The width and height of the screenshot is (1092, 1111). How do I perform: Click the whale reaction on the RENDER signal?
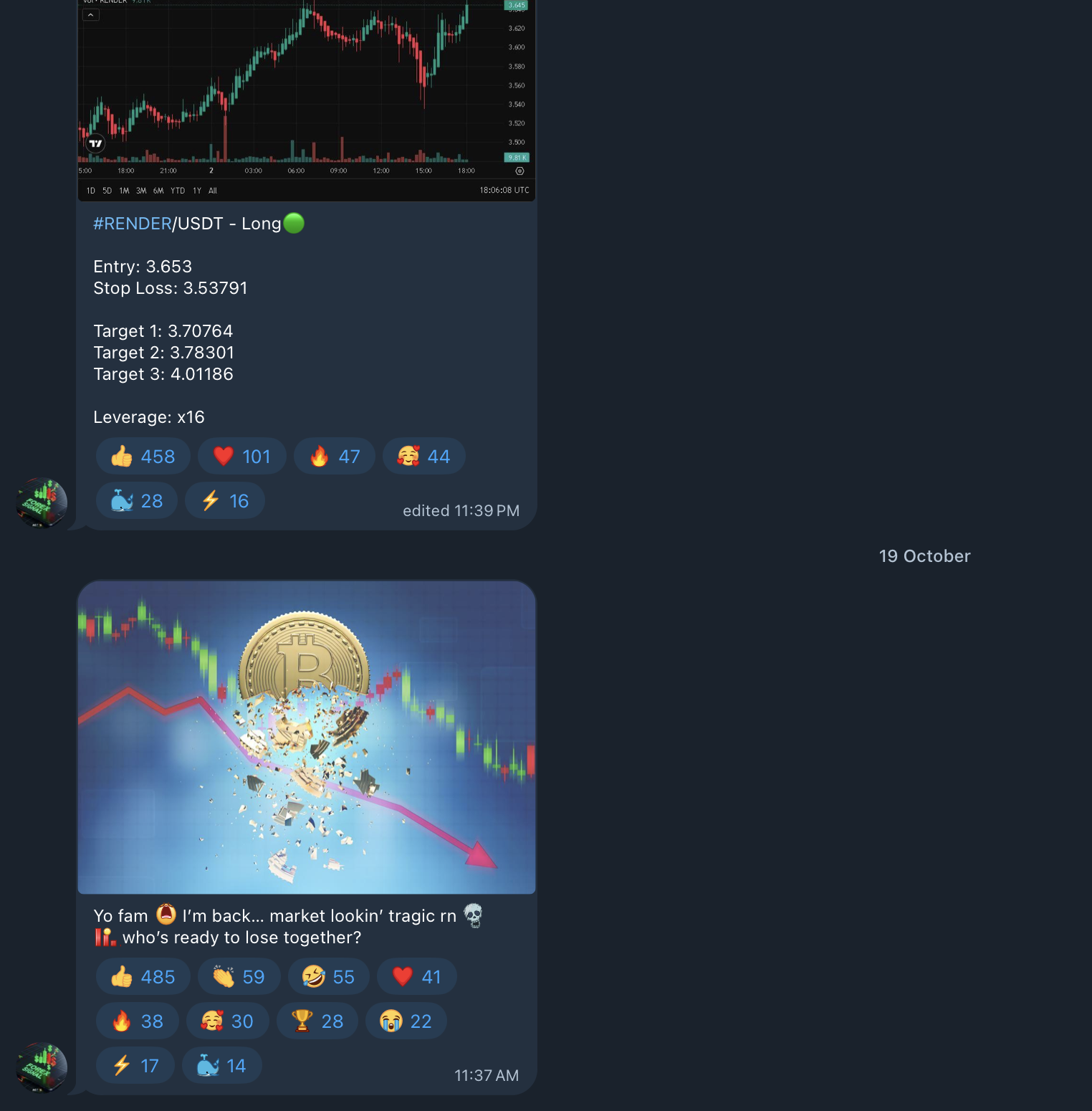click(x=136, y=500)
